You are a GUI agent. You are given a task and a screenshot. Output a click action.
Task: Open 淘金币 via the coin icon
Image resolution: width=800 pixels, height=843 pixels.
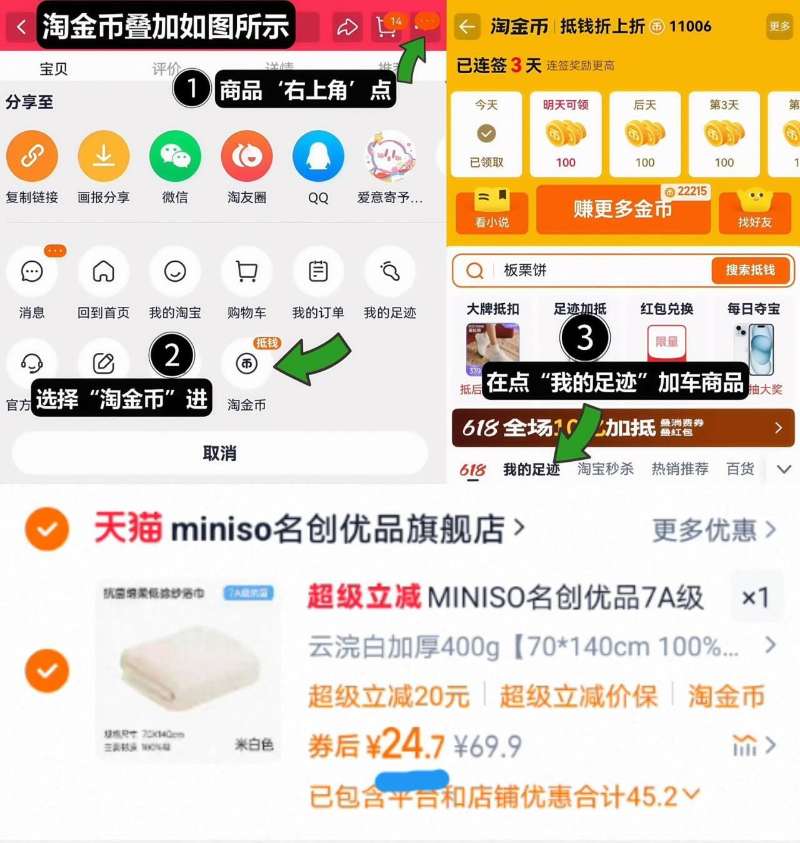coord(246,364)
